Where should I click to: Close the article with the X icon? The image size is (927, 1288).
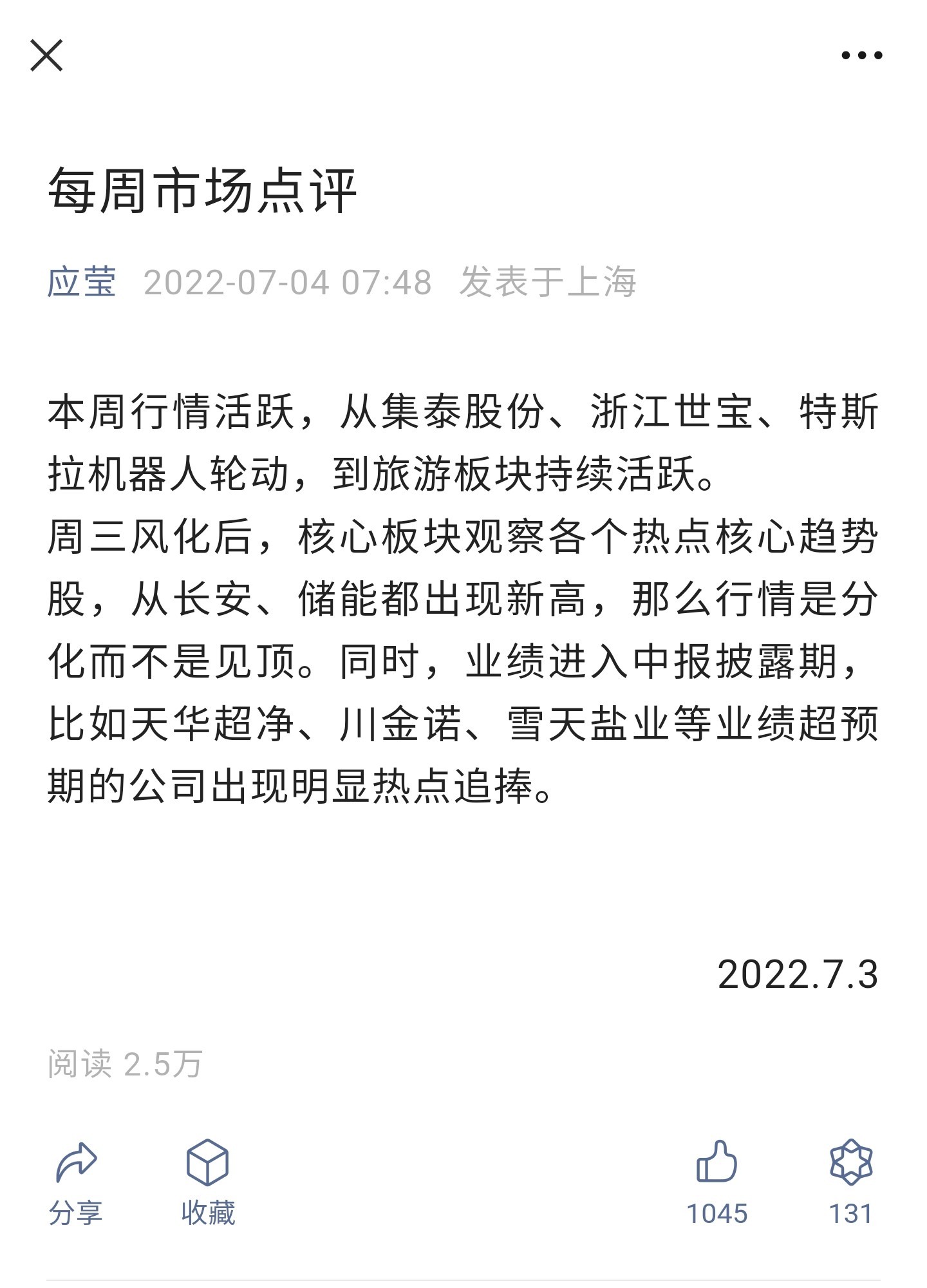46,55
